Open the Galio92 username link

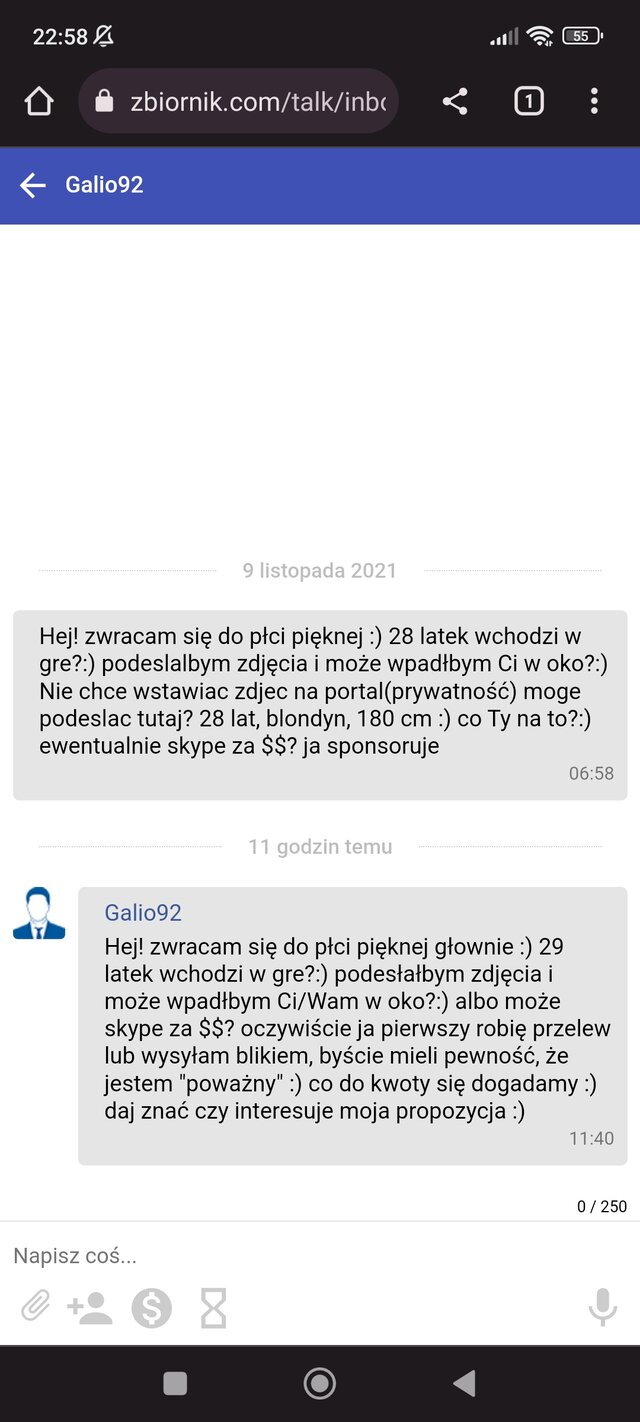[143, 913]
